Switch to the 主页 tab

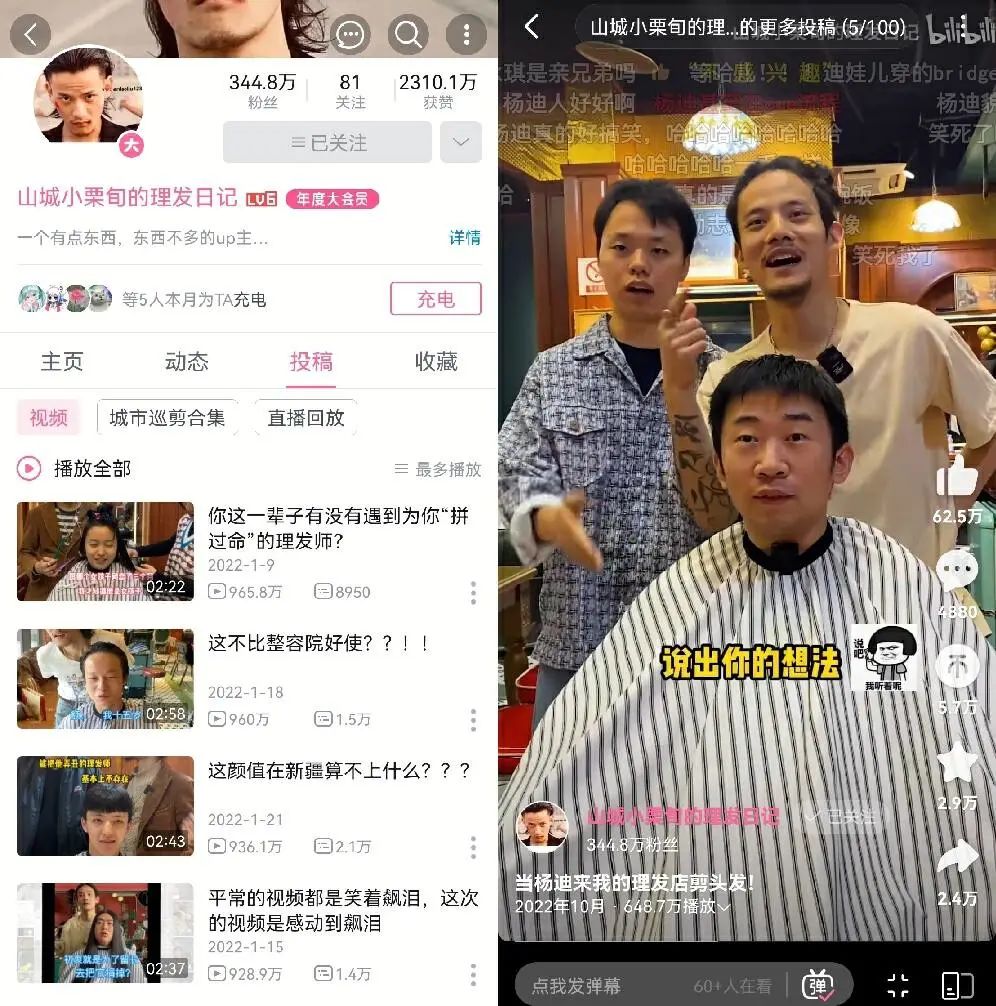(62, 362)
